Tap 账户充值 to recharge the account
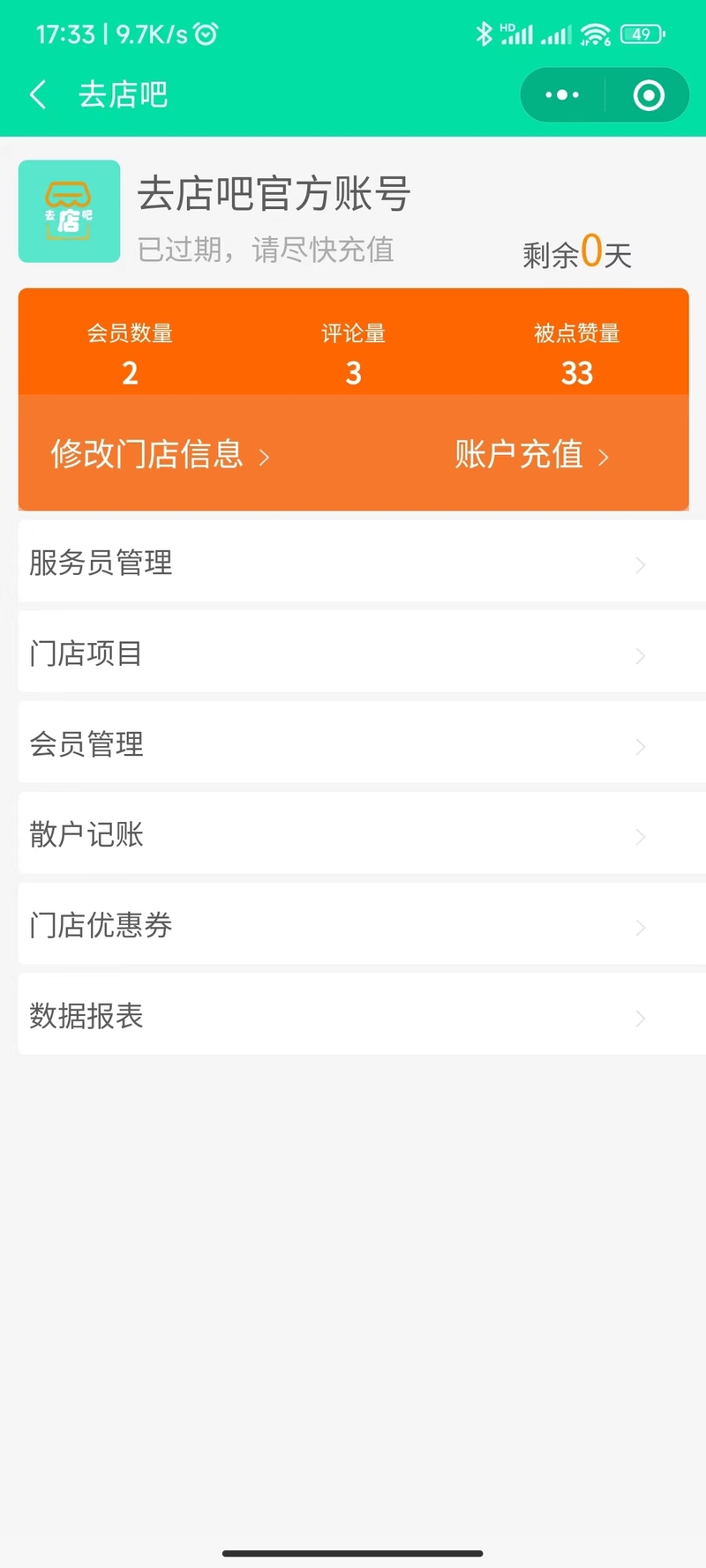Screen dimensions: 706x1568 tap(532, 454)
